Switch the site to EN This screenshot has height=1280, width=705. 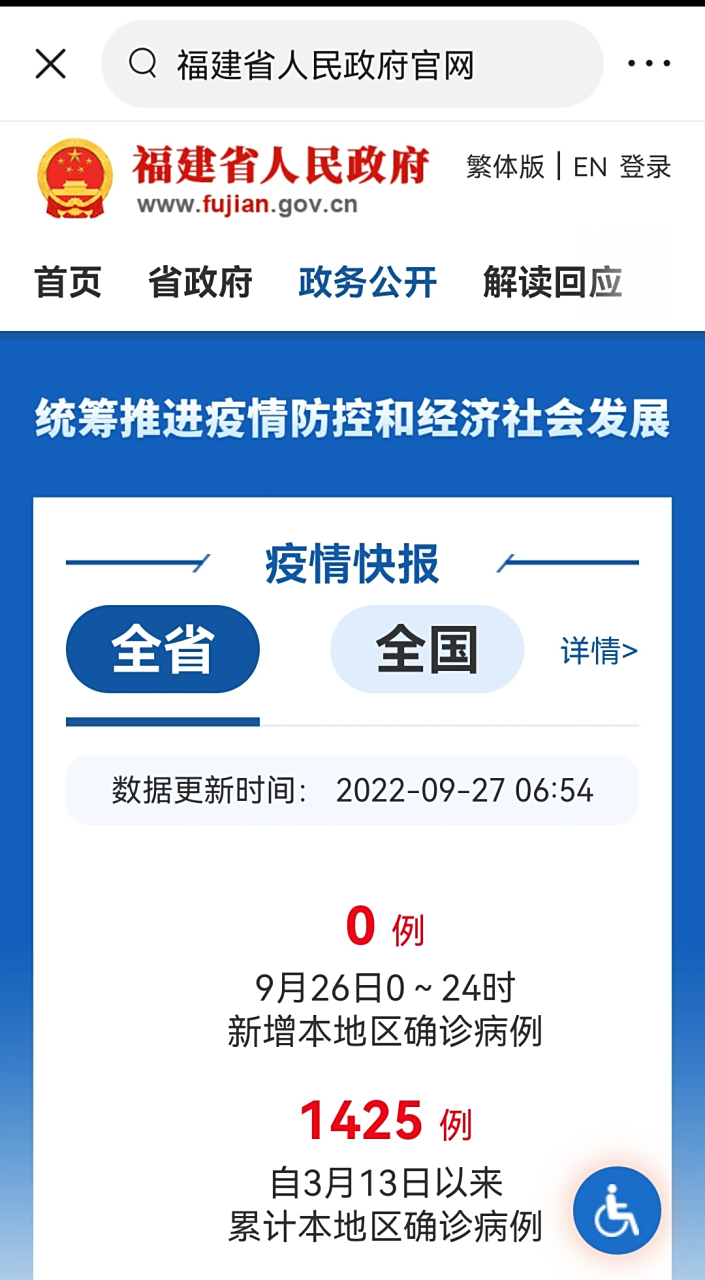point(590,167)
